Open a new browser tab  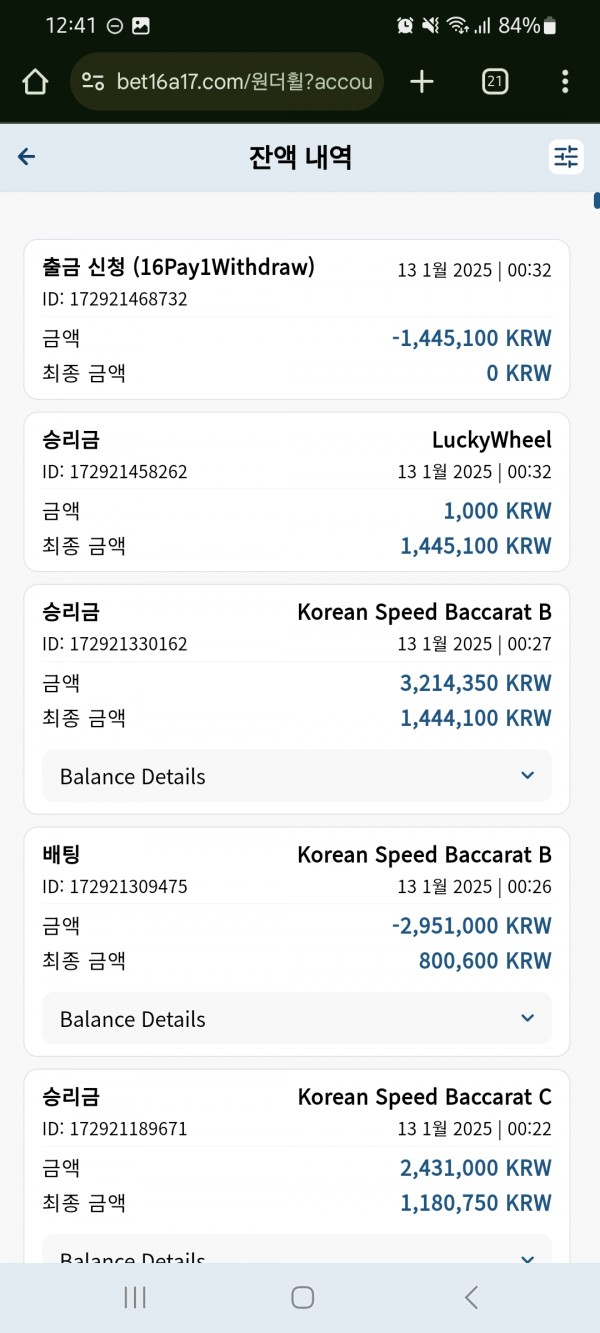click(x=422, y=82)
